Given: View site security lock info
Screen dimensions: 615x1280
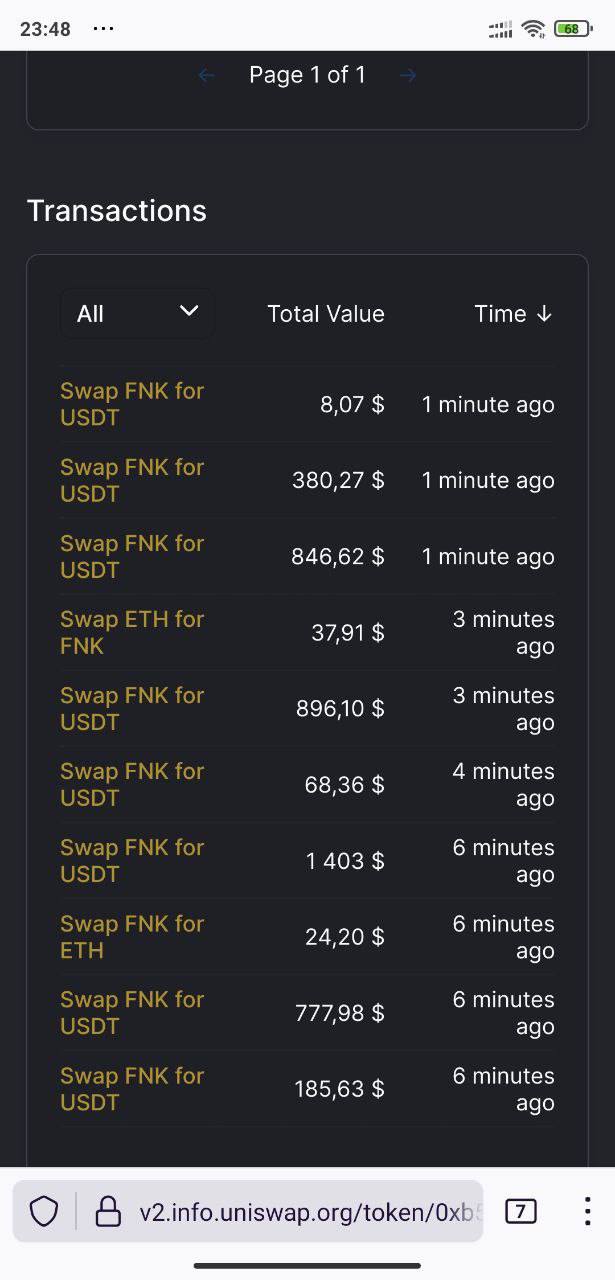Looking at the screenshot, I should [x=107, y=1212].
